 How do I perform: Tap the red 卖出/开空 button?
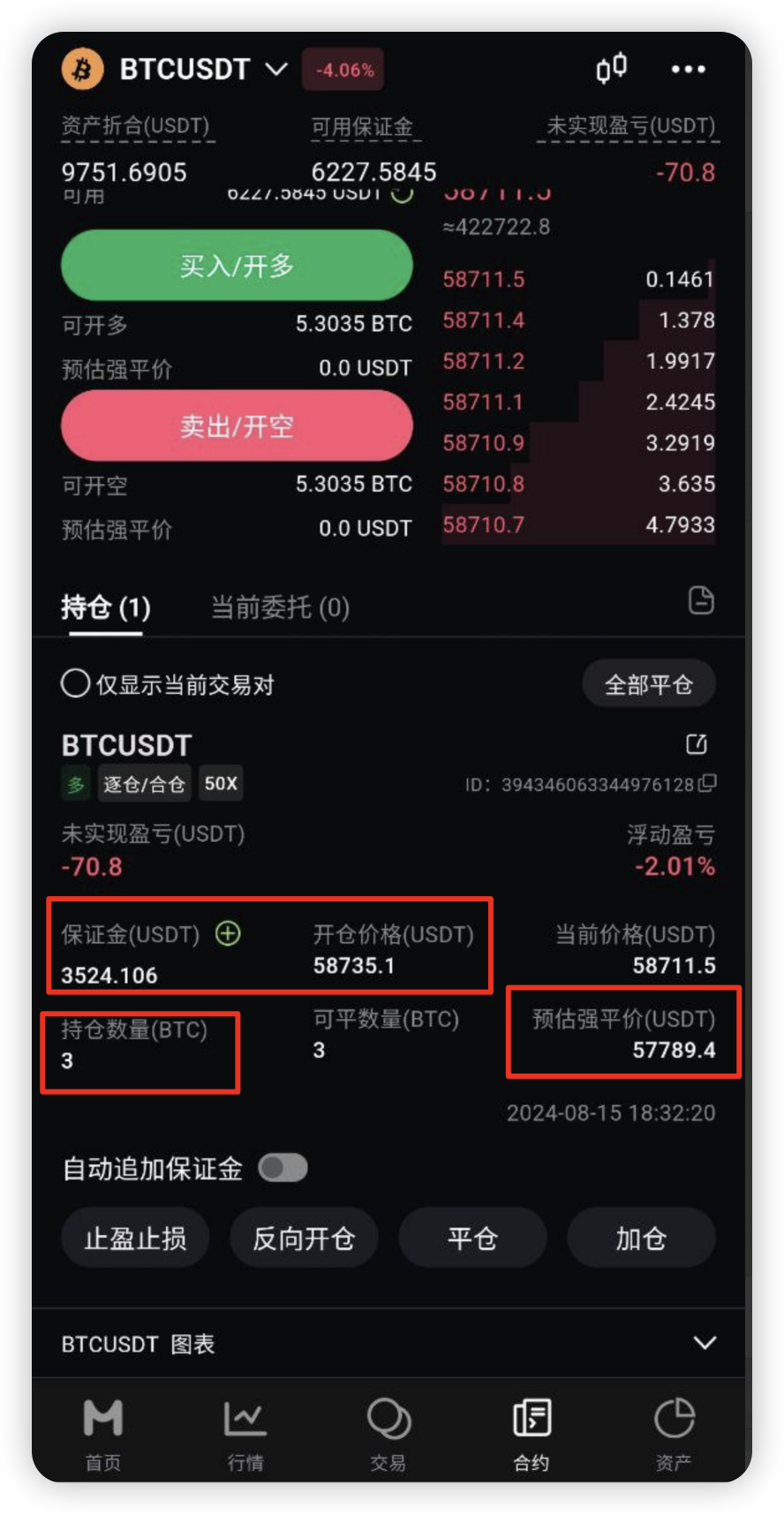pos(237,426)
